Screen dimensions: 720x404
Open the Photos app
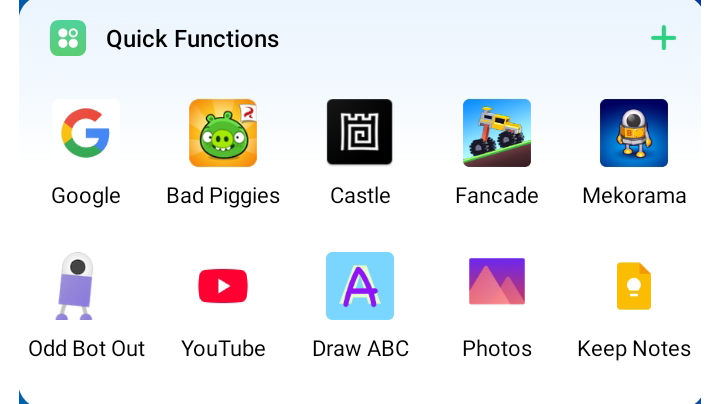(x=497, y=286)
